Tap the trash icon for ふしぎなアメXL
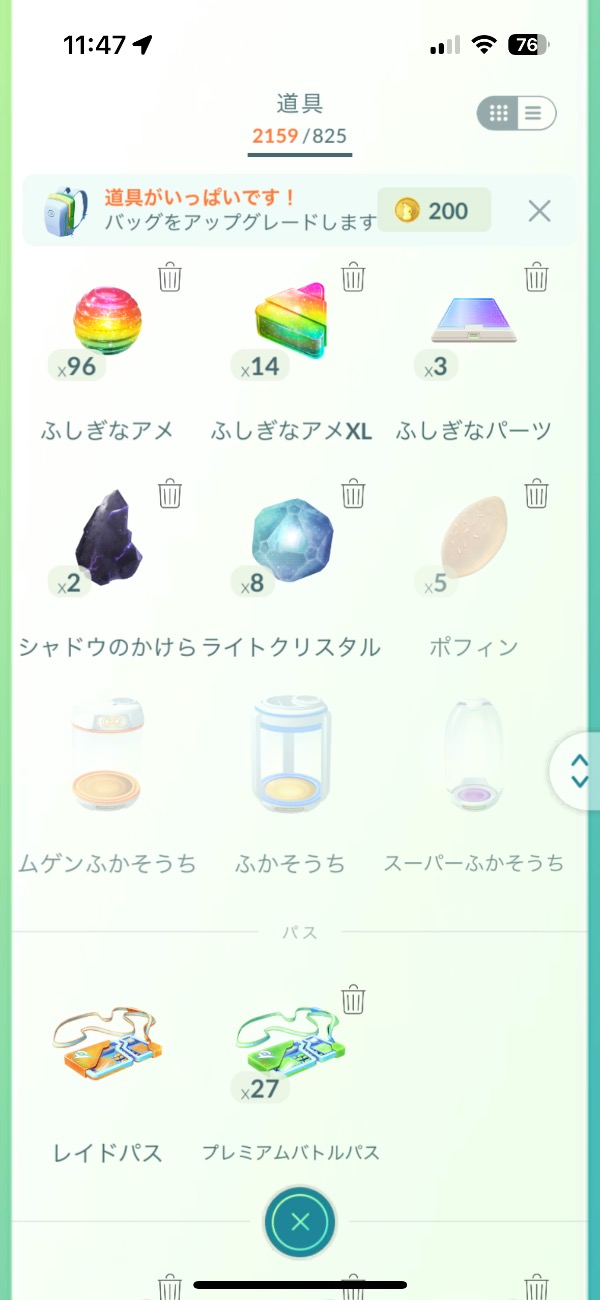This screenshot has height=1300, width=600. click(x=353, y=277)
